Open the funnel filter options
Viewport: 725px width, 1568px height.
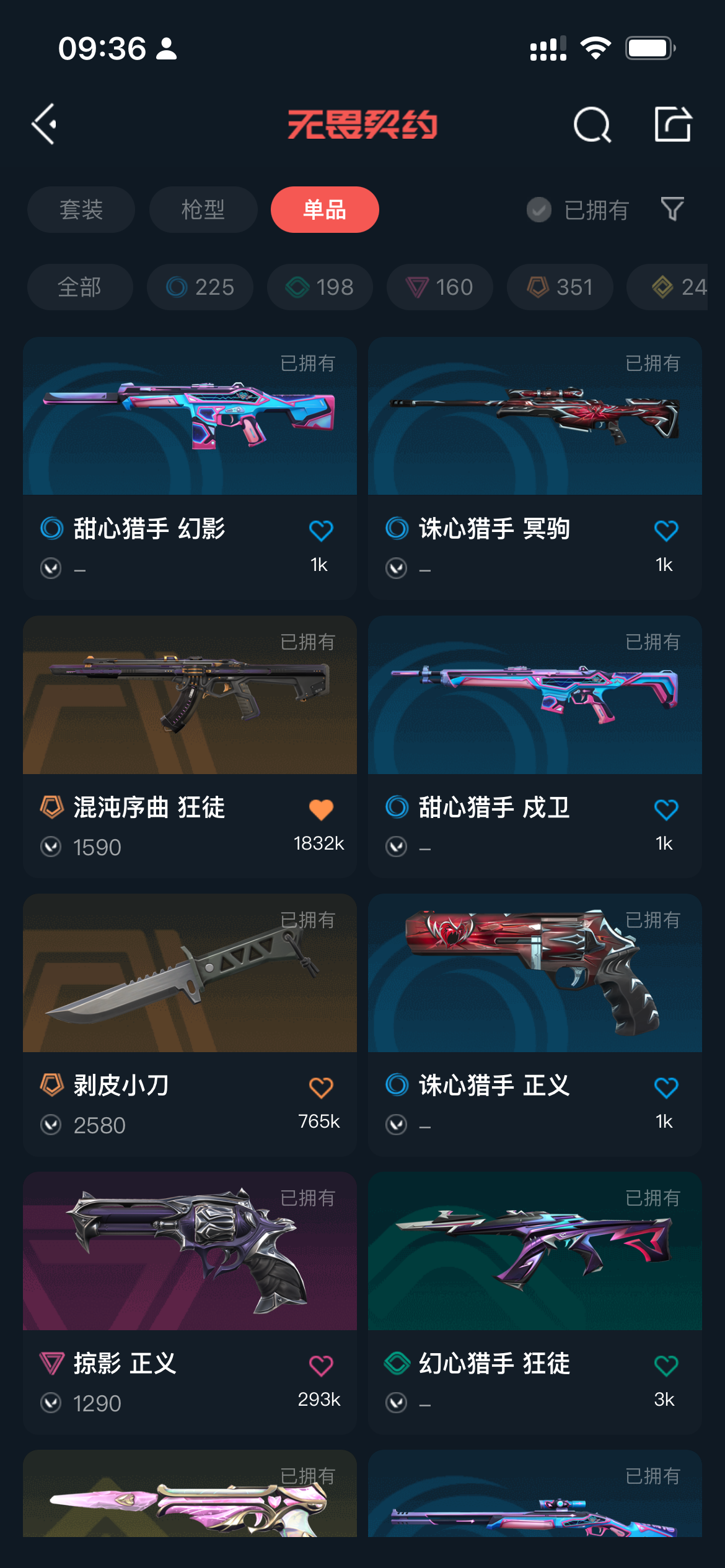[x=672, y=209]
